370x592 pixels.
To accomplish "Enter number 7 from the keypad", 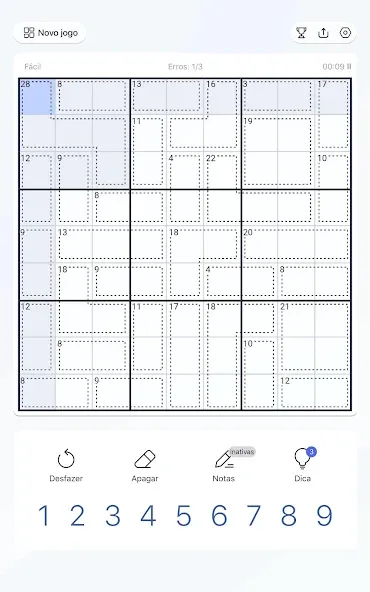I will click(253, 515).
